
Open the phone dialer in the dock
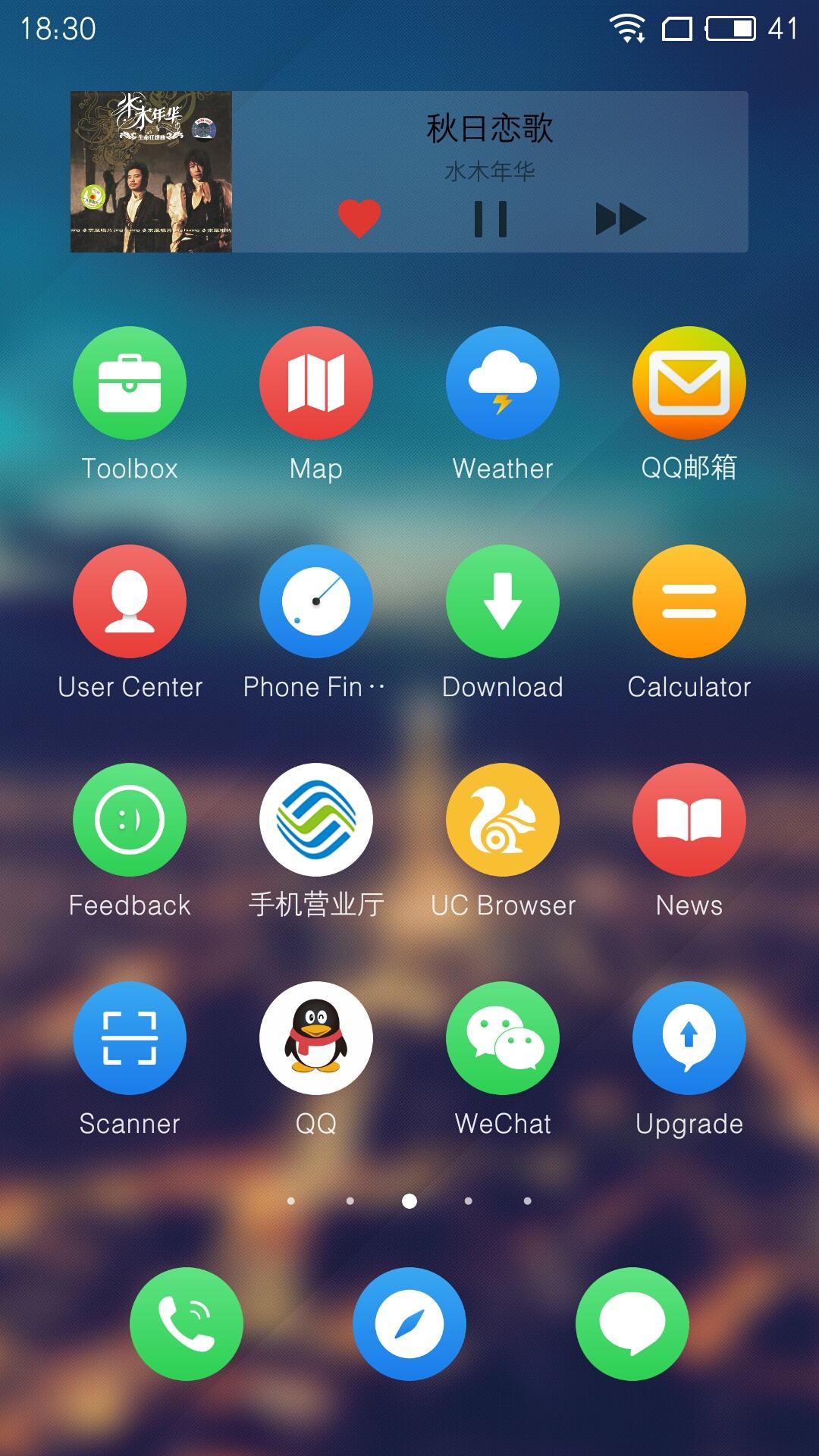tap(187, 1324)
